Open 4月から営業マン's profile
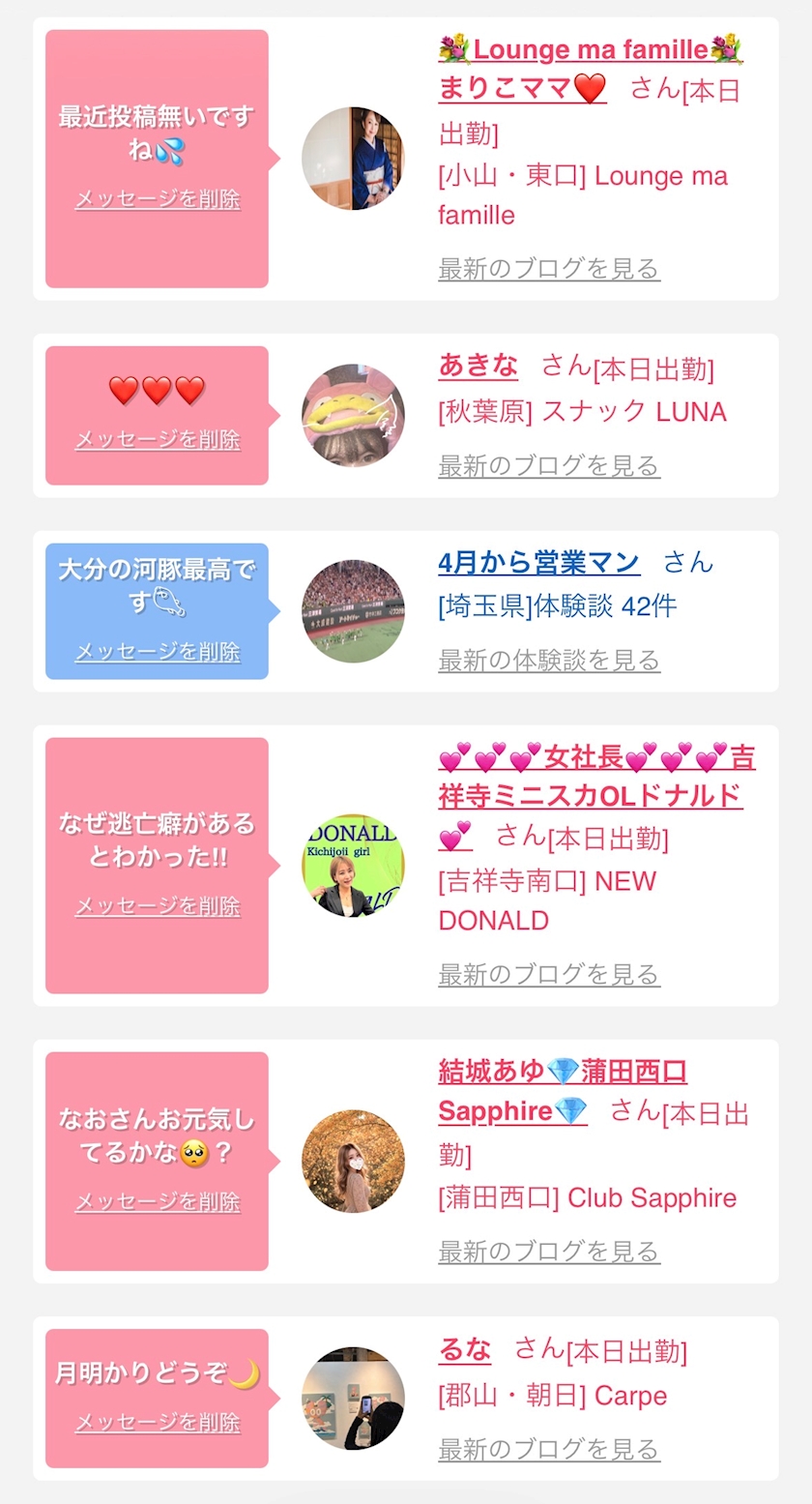Screen dimensions: 812x1504 (539, 562)
